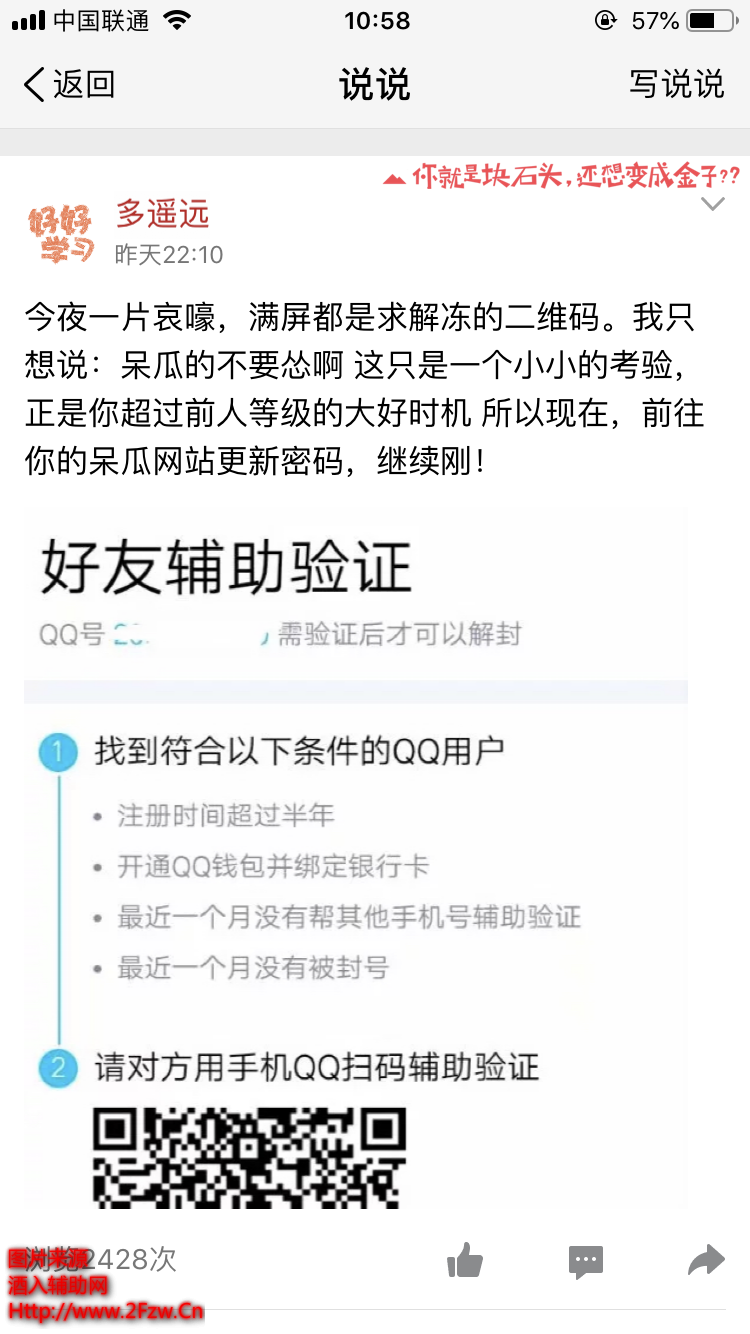This screenshot has width=750, height=1334.
Task: Open 多遥远's profile avatar
Action: 61,233
